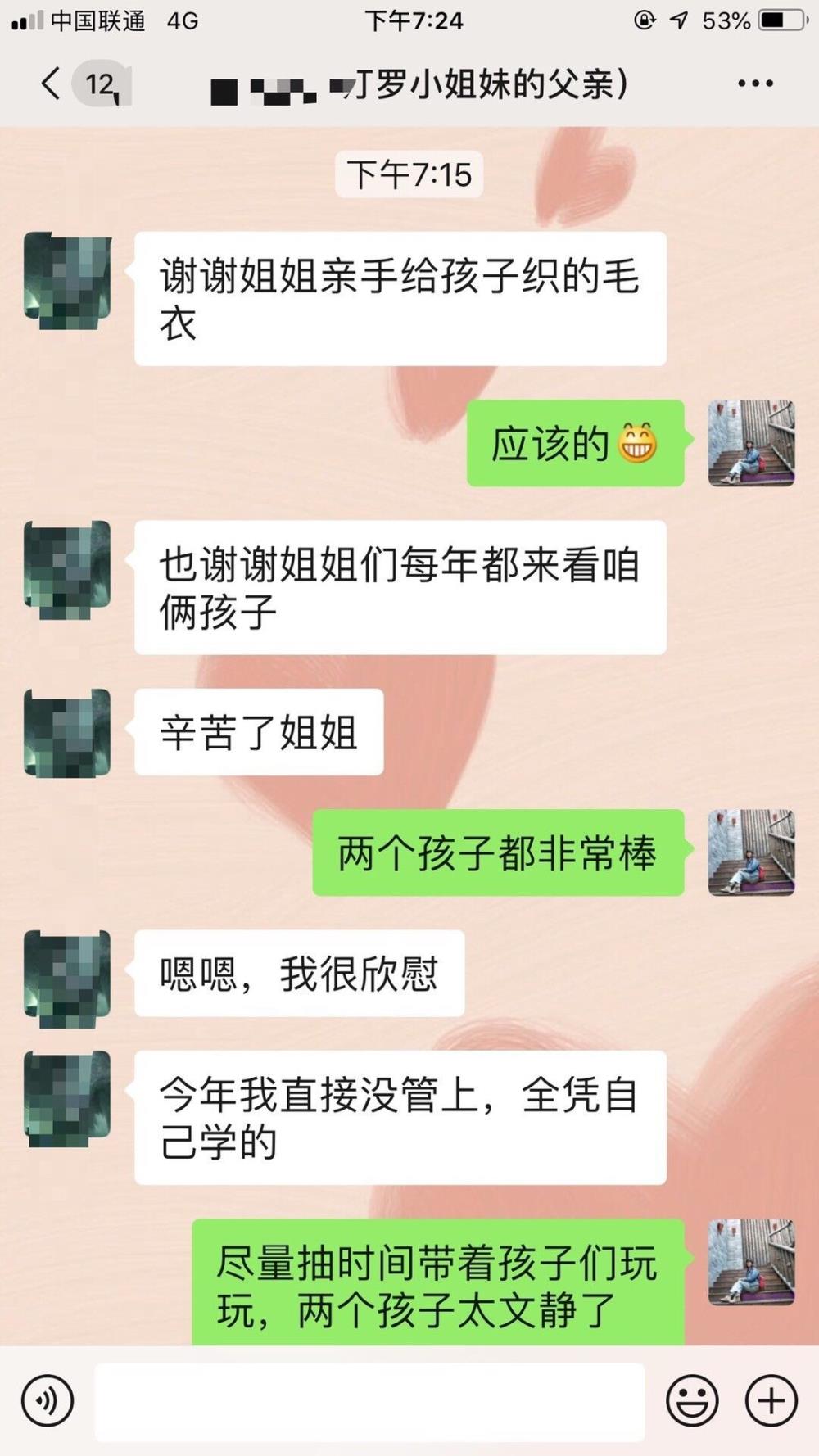Image resolution: width=819 pixels, height=1456 pixels.
Task: Open the emoji sticker panel
Action: click(692, 1400)
